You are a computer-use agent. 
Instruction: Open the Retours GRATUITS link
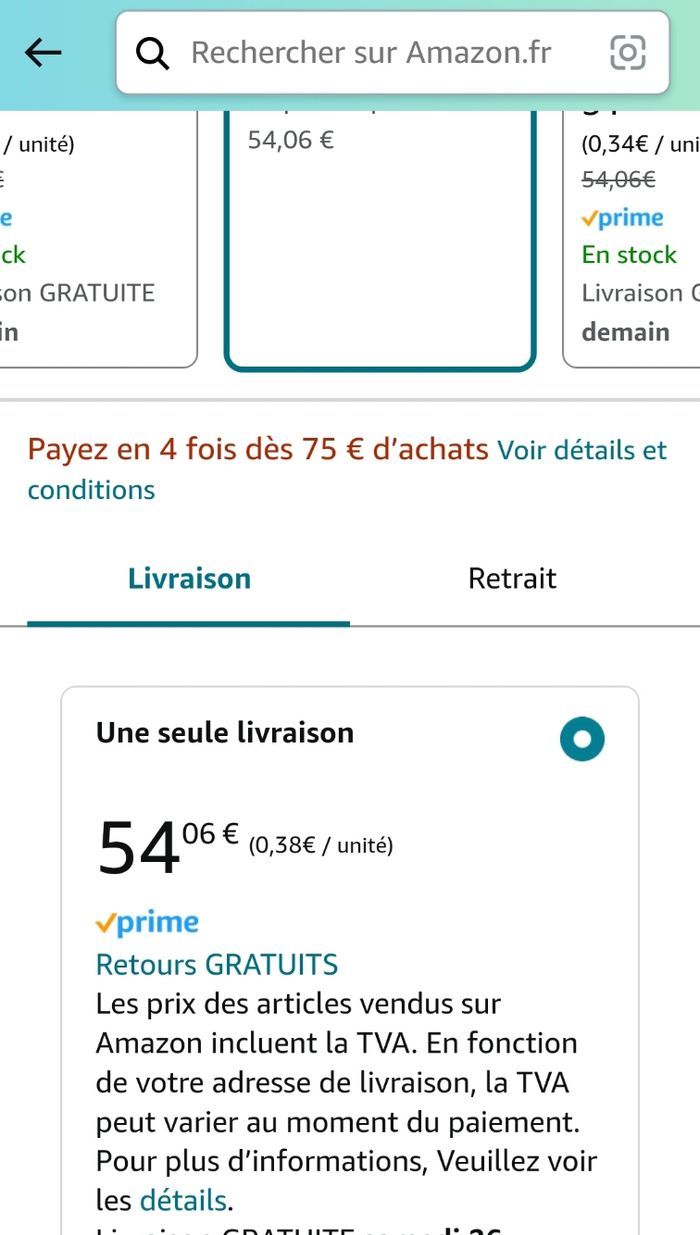tap(217, 965)
